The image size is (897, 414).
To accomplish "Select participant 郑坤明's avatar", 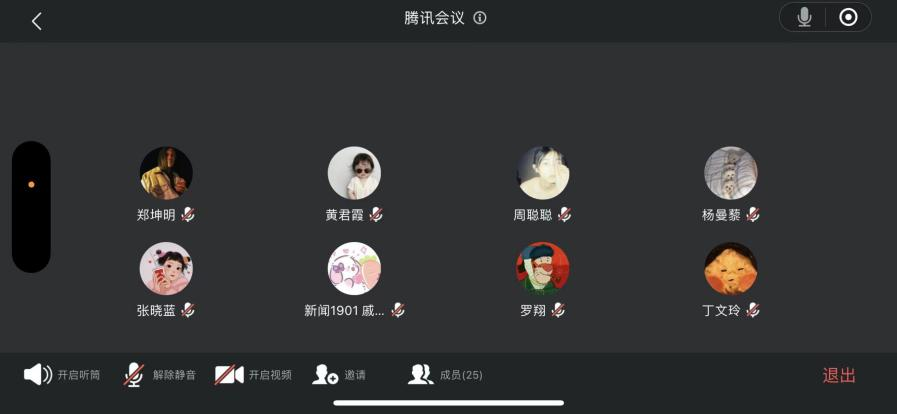I will point(166,173).
